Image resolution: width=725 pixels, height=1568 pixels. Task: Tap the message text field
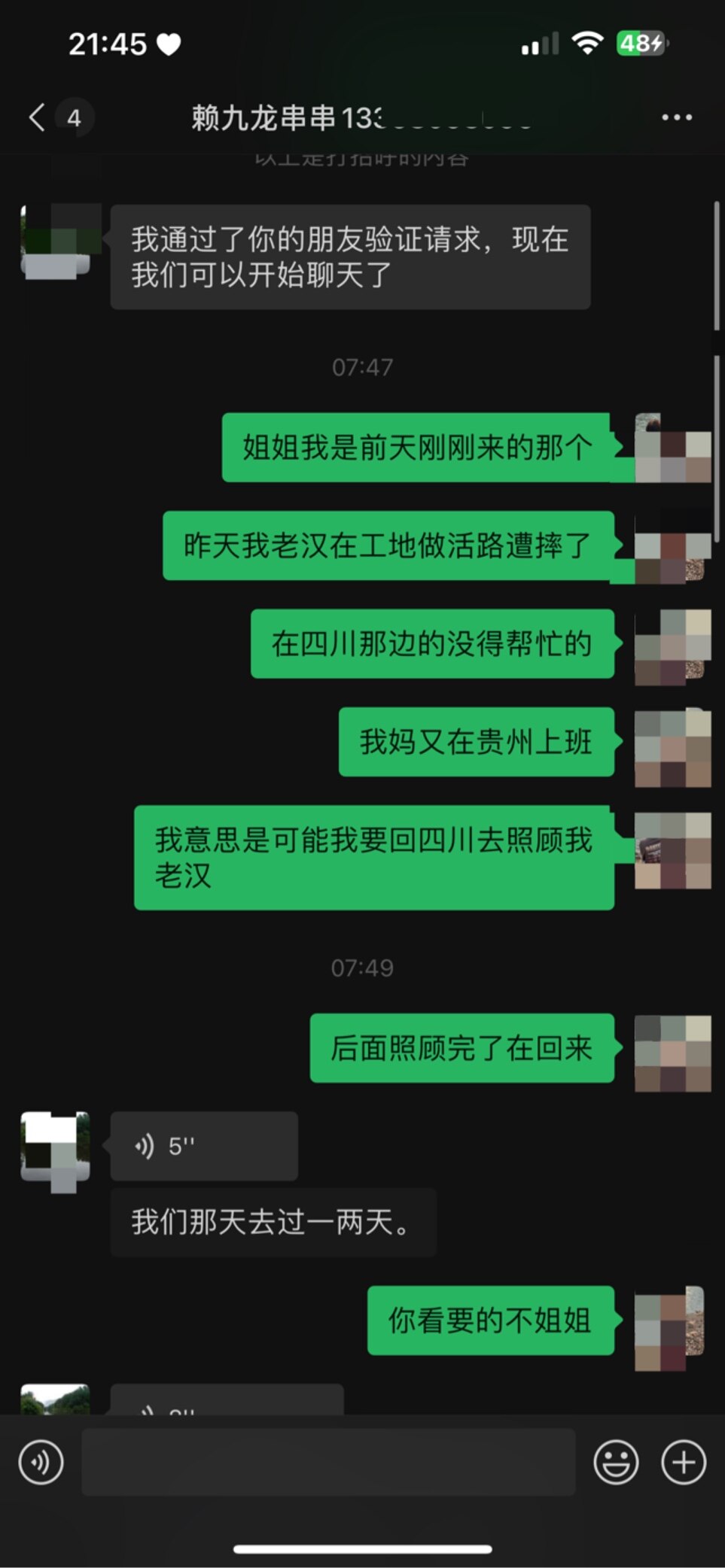pos(328,1462)
